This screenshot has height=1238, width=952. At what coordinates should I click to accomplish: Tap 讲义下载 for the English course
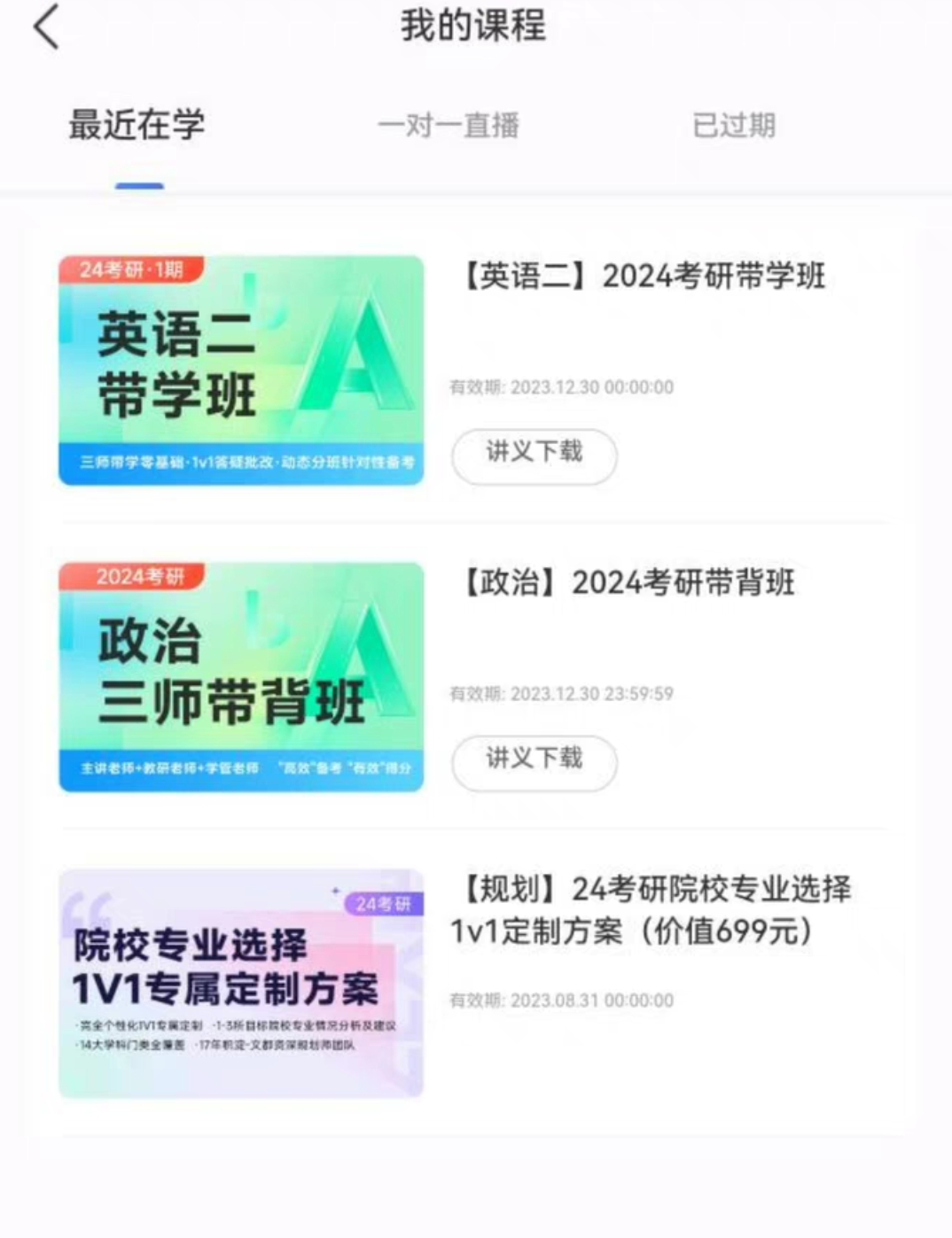point(533,455)
